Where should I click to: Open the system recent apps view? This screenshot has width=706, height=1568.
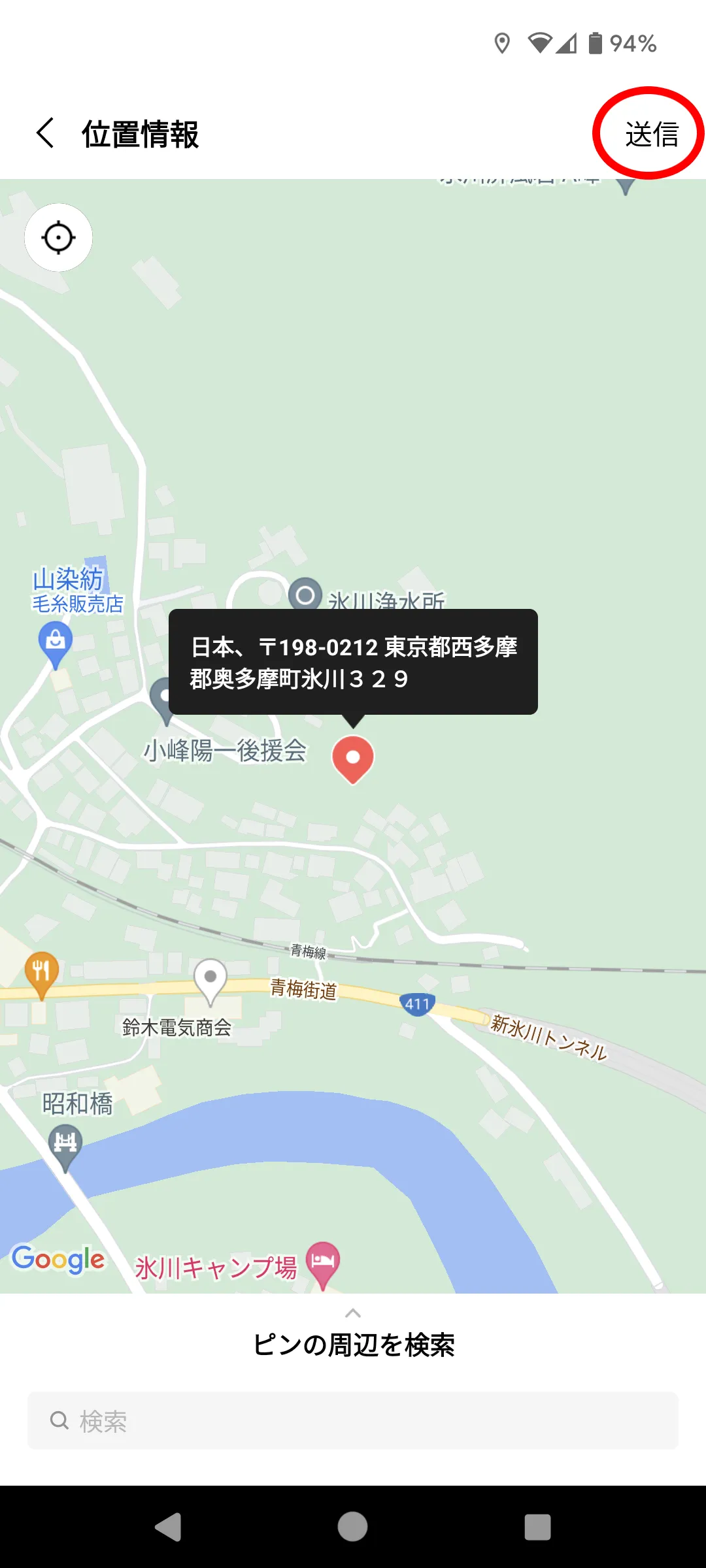(x=537, y=1527)
